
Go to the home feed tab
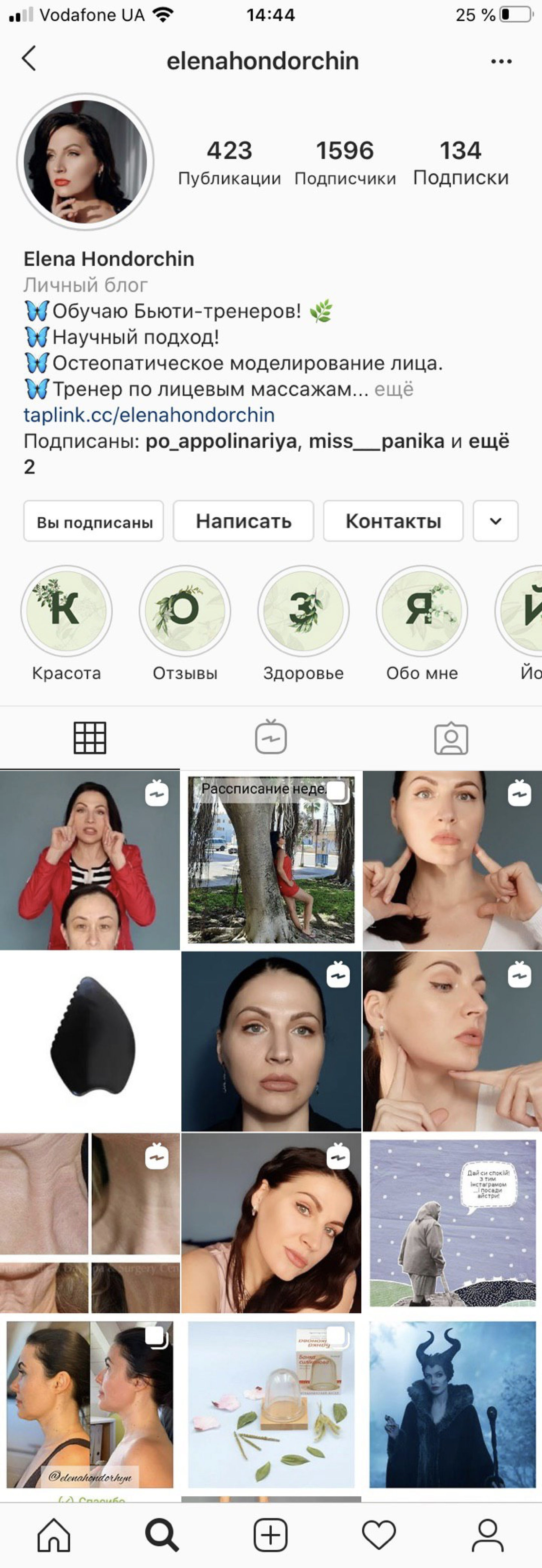[x=54, y=1534]
